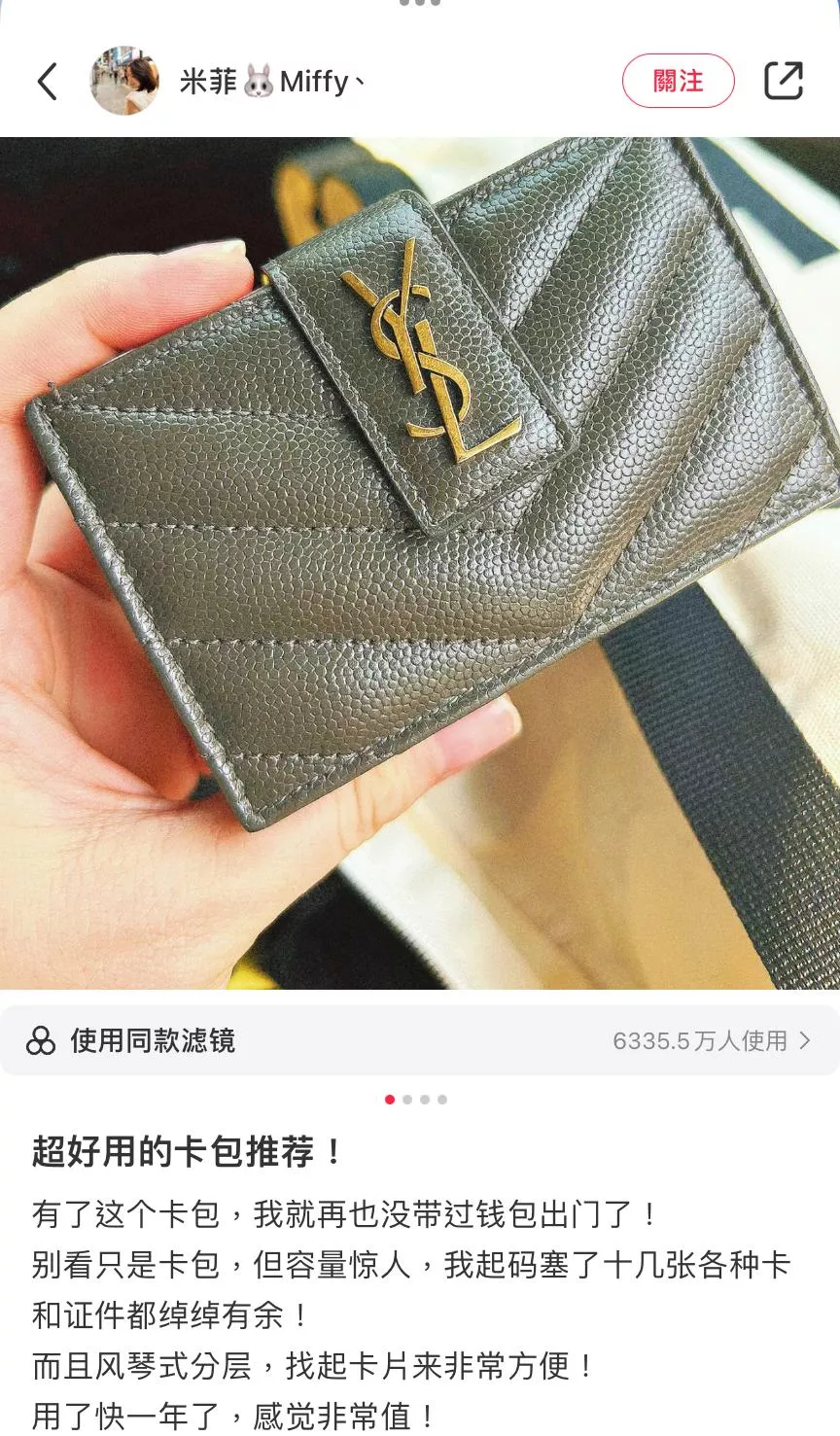This screenshot has height=1436, width=840.
Task: Open the card holder photo
Action: pyautogui.click(x=420, y=562)
